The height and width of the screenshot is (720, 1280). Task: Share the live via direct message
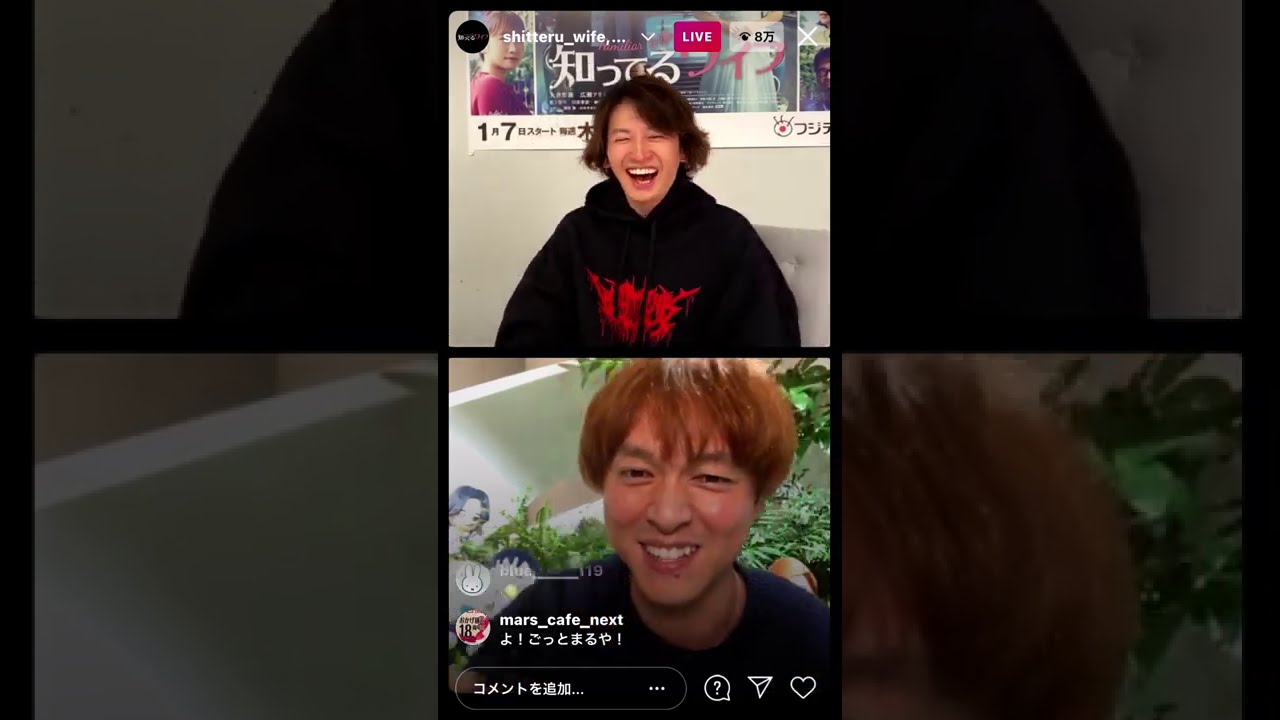pos(760,687)
